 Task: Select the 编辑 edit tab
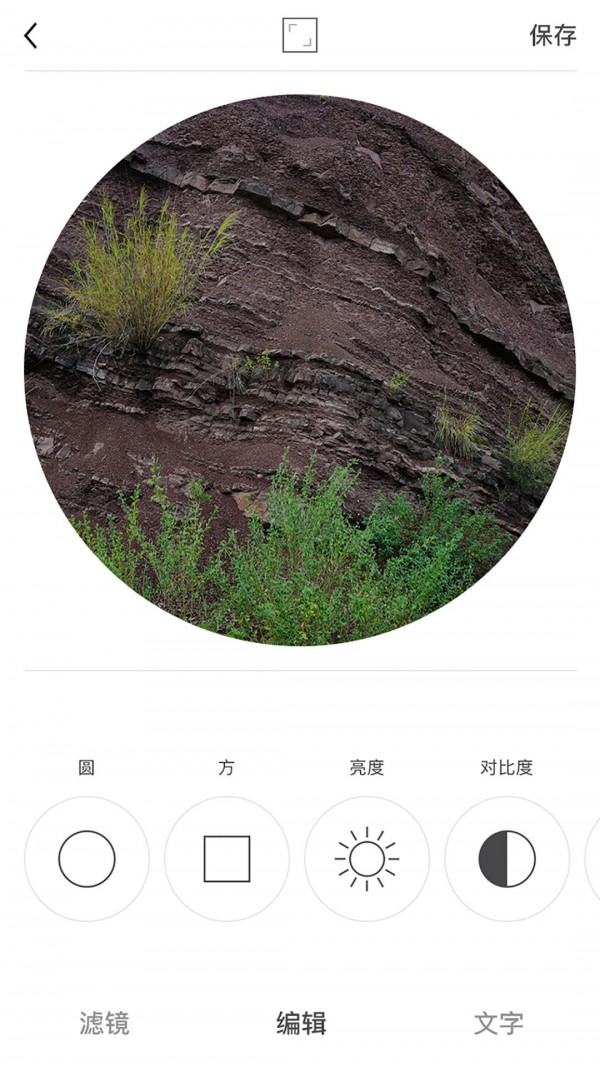tap(301, 1023)
